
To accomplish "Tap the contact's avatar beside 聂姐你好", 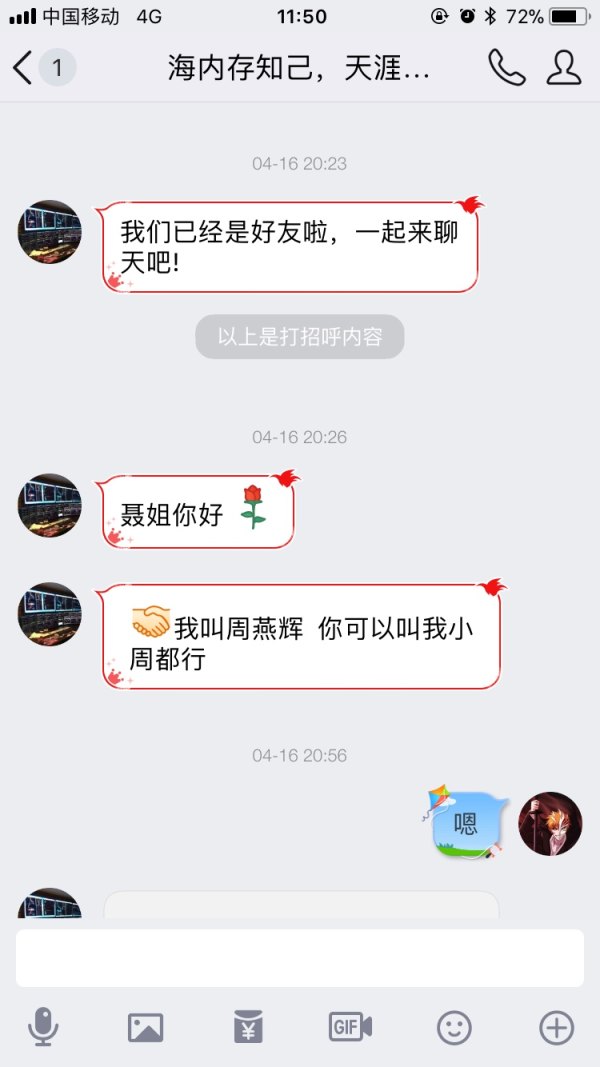I will coord(49,506).
